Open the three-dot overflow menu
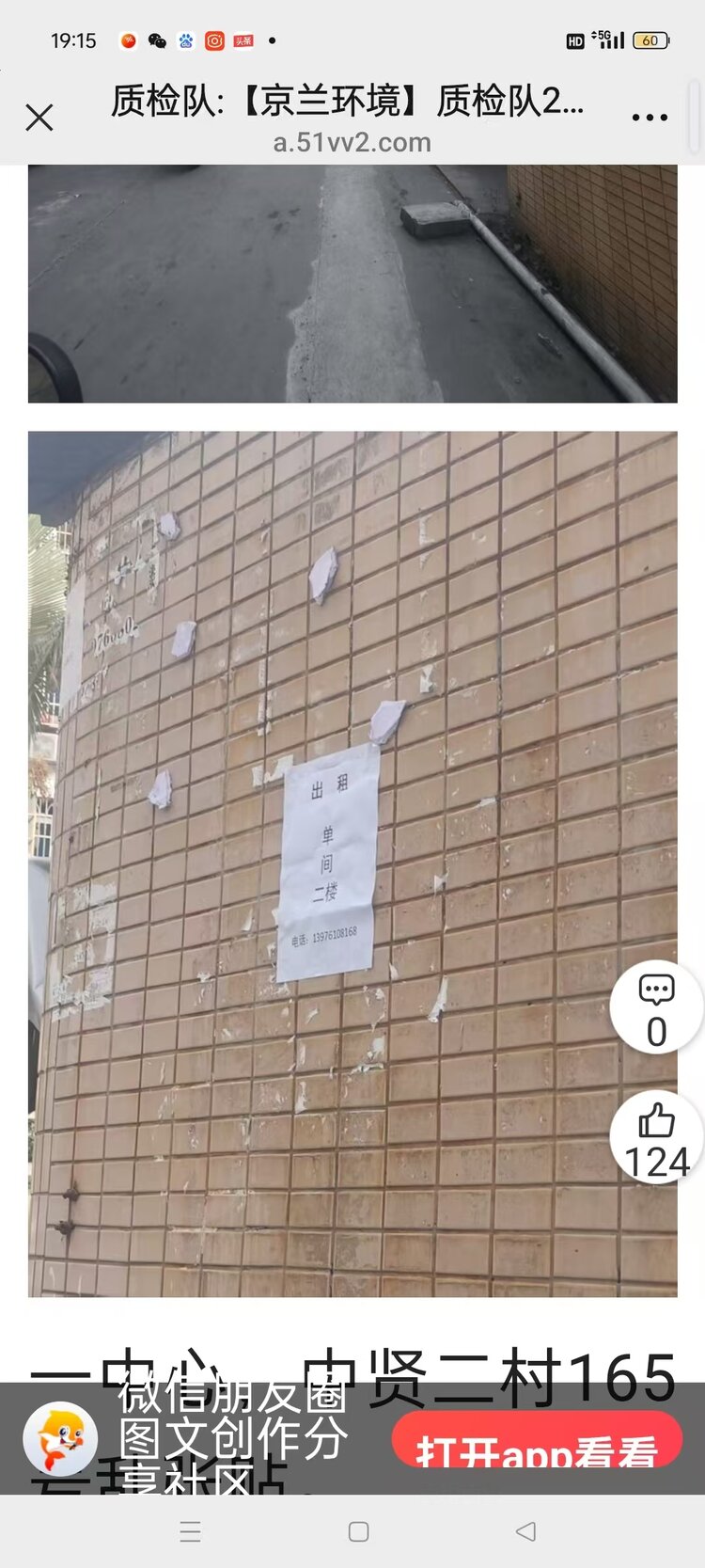 click(650, 119)
